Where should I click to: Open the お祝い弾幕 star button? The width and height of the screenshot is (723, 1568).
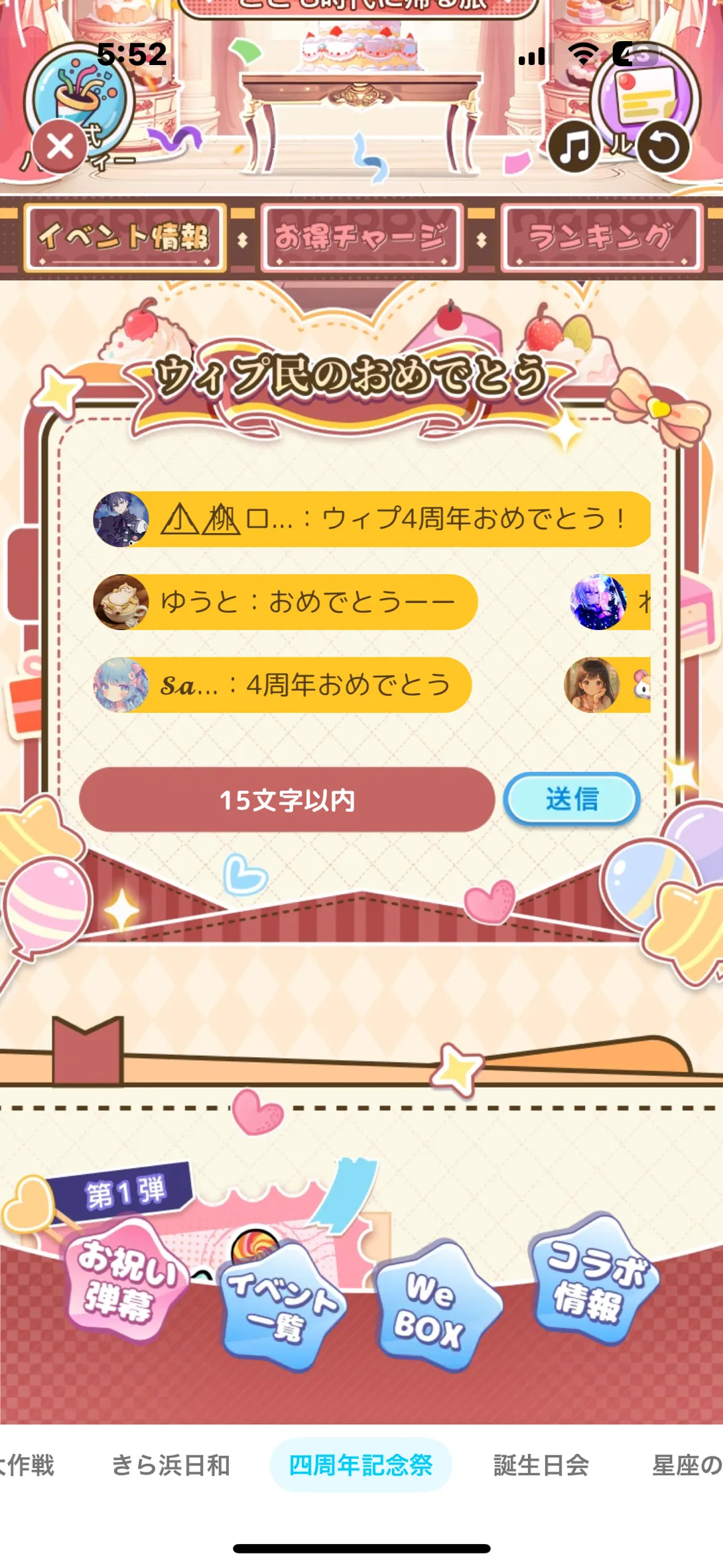pos(123,1280)
